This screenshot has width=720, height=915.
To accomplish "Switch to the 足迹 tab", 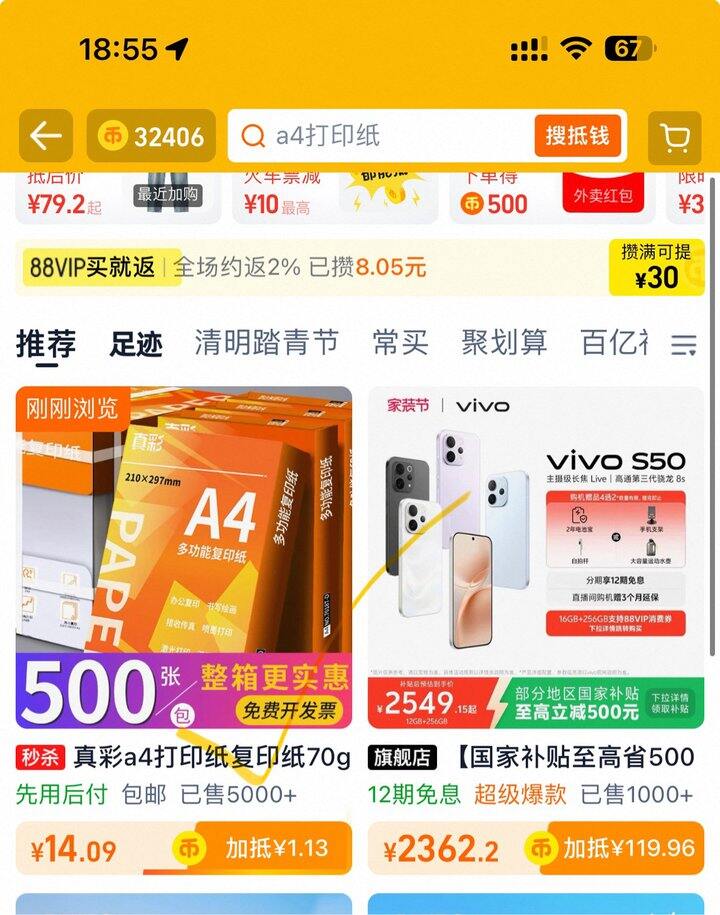I will coord(136,342).
